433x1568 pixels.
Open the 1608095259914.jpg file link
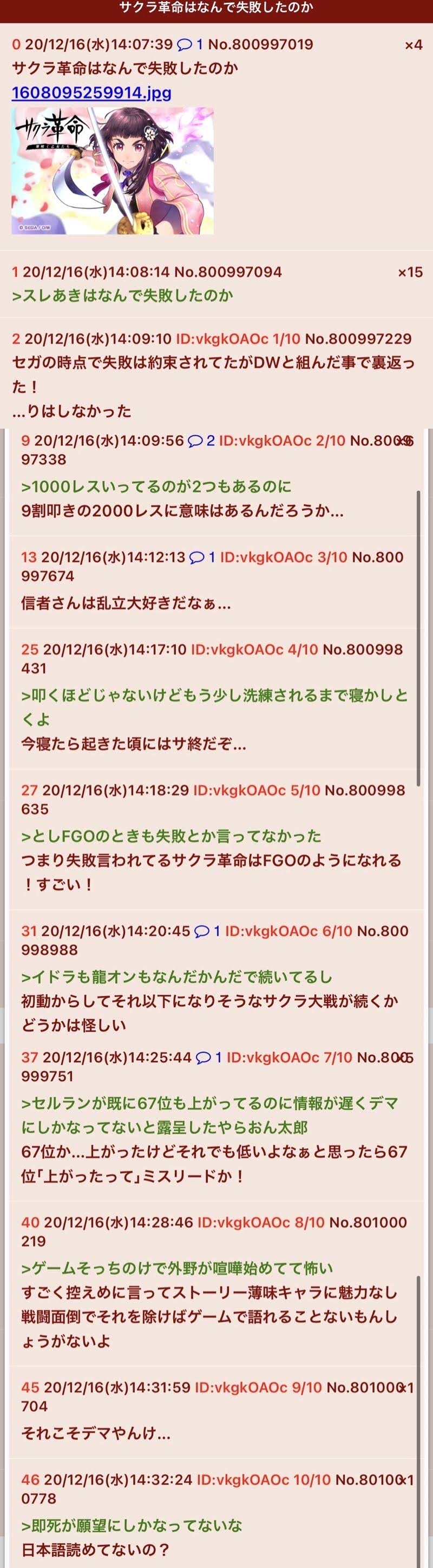[91, 93]
